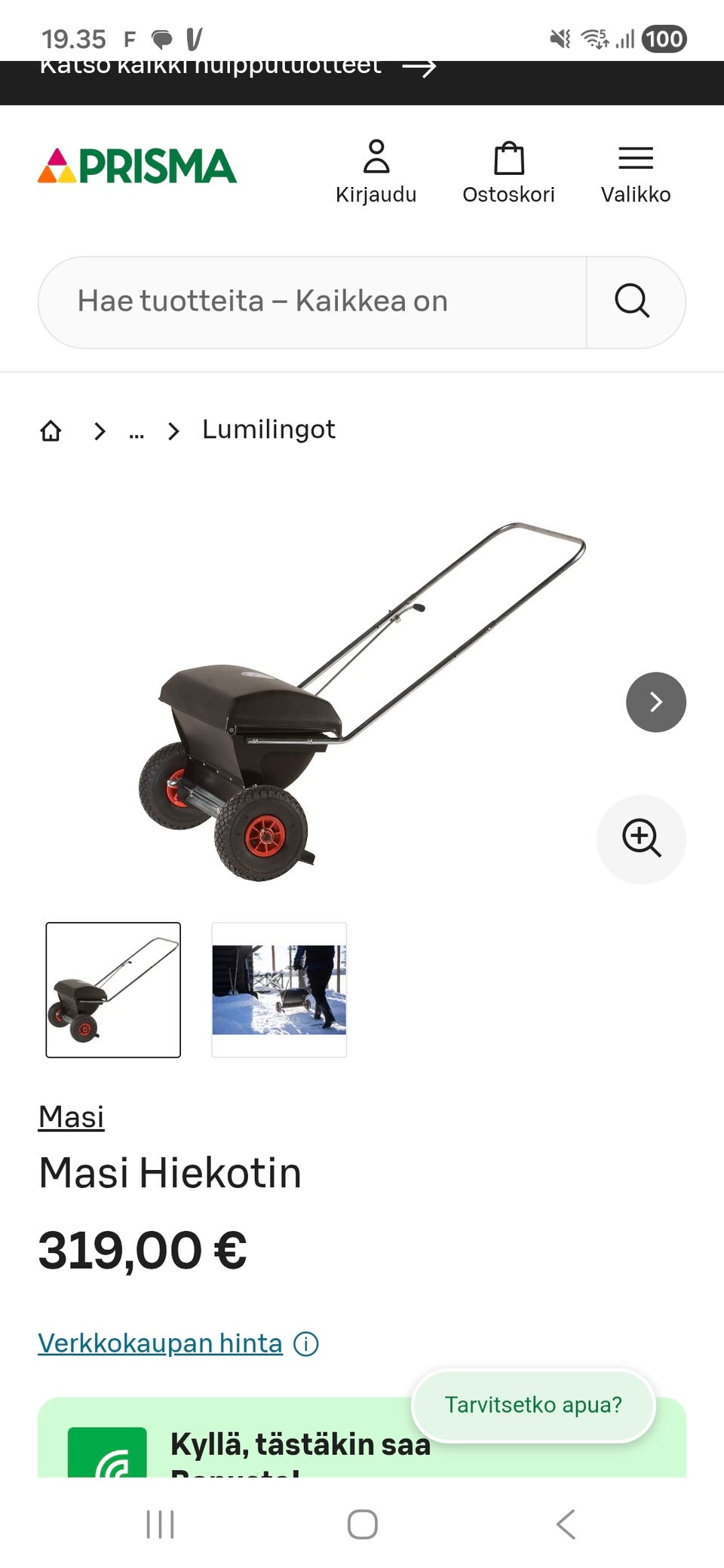Open the Valikko menu
This screenshot has width=724, height=1568.
pos(636,172)
